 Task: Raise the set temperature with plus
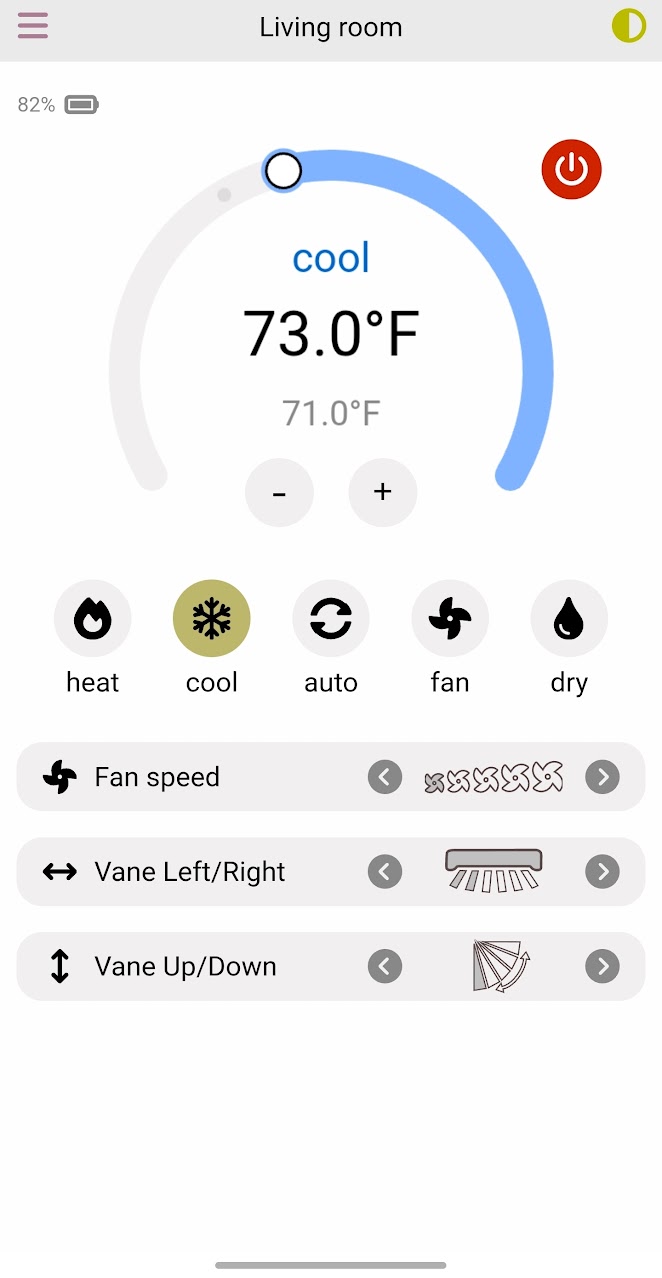click(x=382, y=492)
